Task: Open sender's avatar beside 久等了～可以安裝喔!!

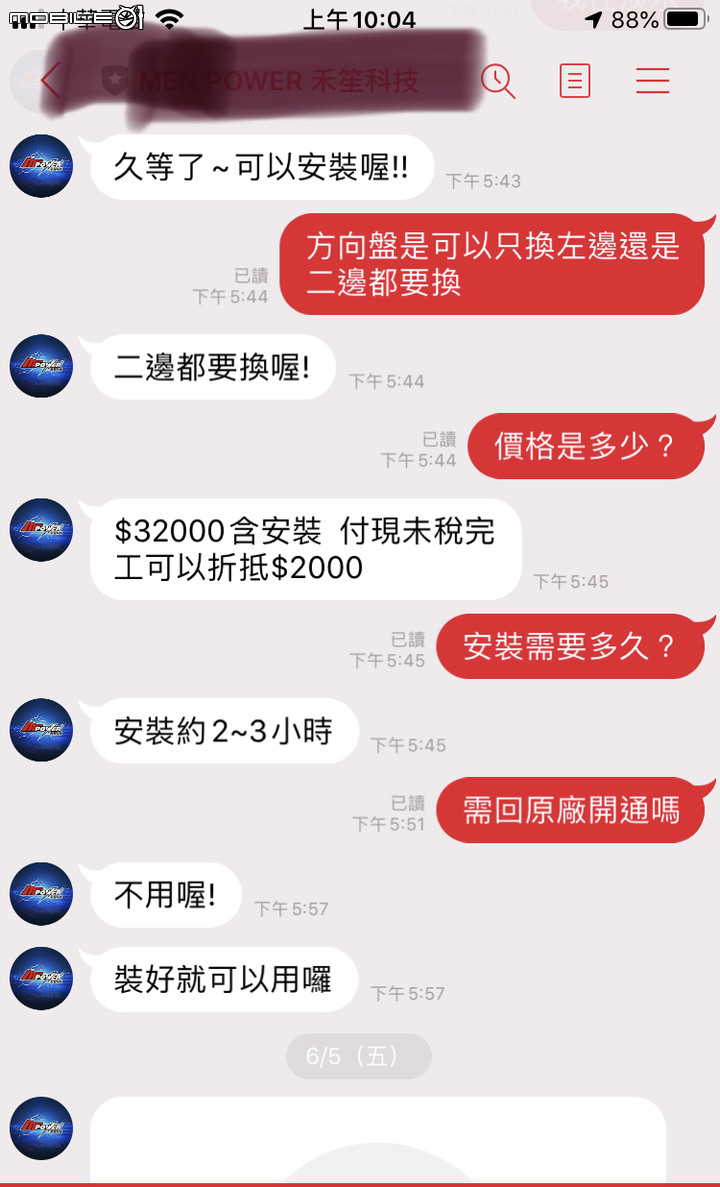Action: 42,165
